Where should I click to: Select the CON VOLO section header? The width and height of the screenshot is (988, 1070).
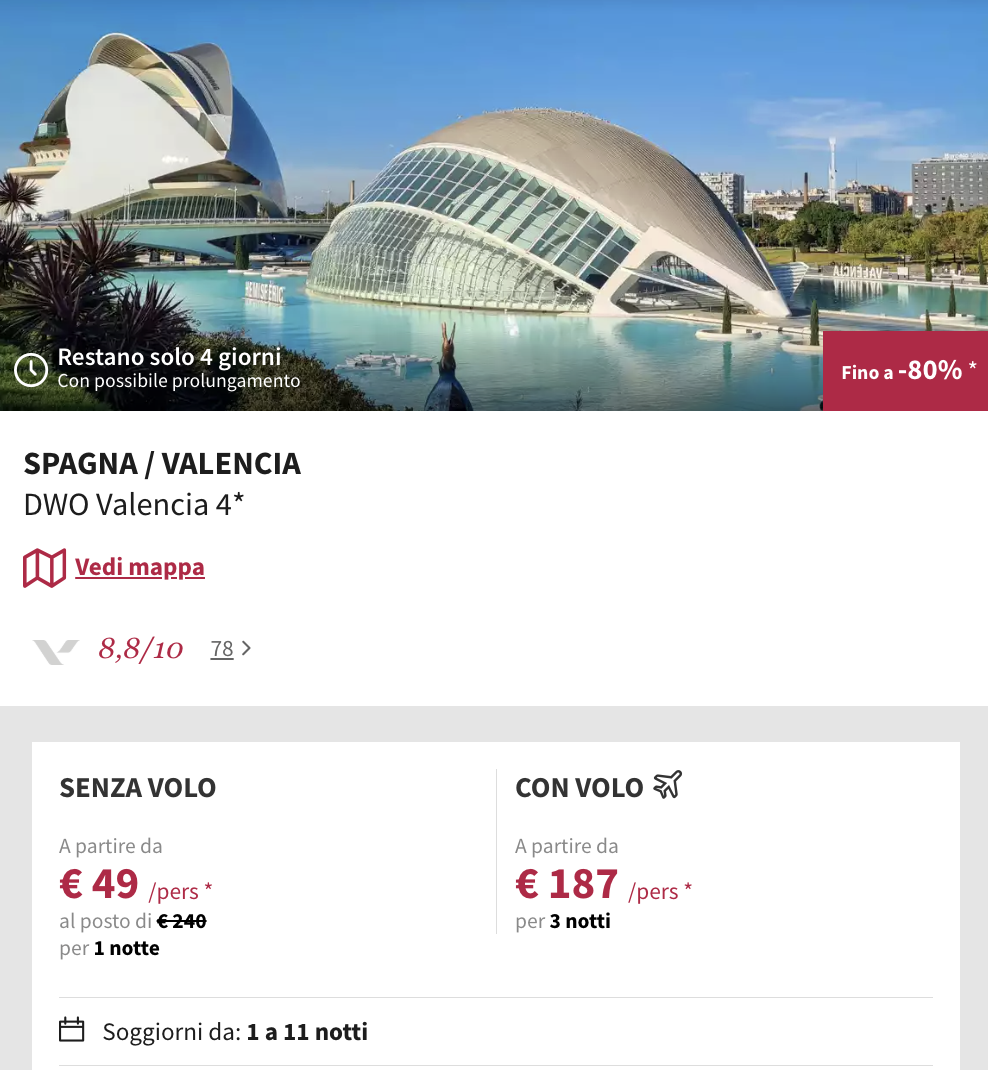point(579,787)
